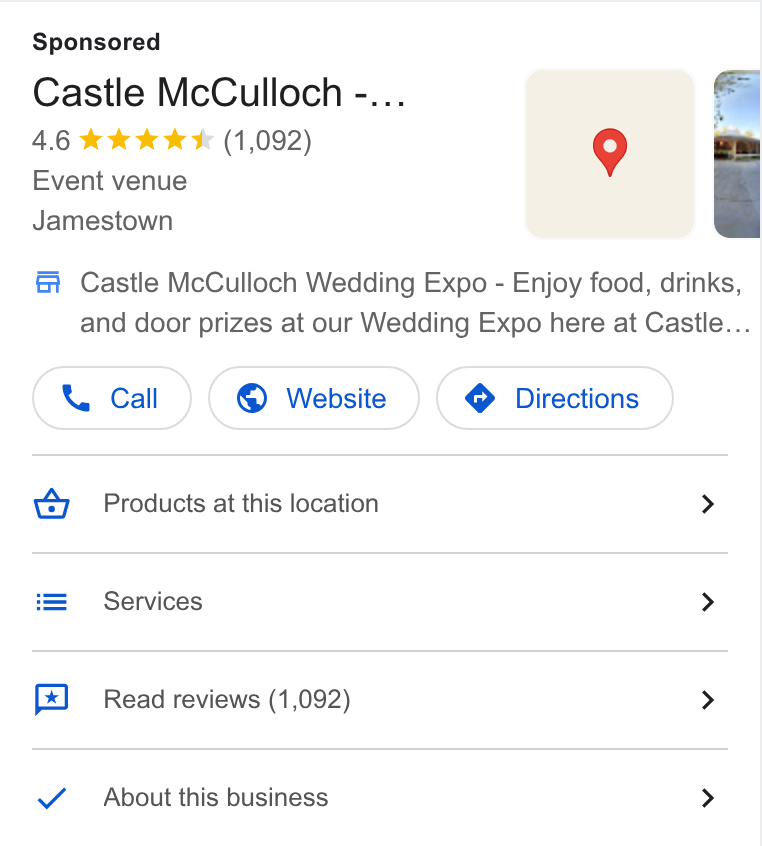Viewport: 762px width, 846px height.
Task: Call Castle McCulloch venue
Action: pos(112,398)
